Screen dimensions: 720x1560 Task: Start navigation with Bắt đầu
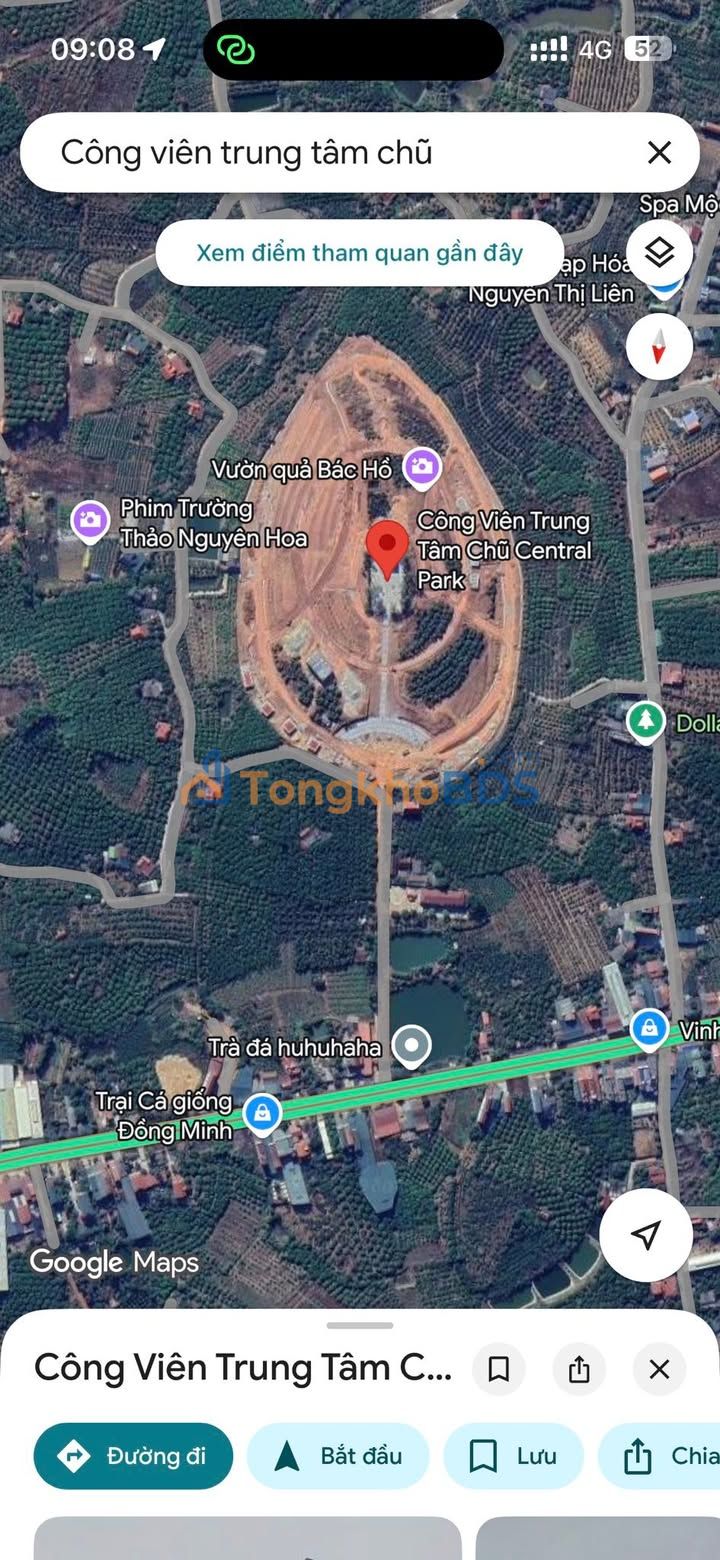338,1456
